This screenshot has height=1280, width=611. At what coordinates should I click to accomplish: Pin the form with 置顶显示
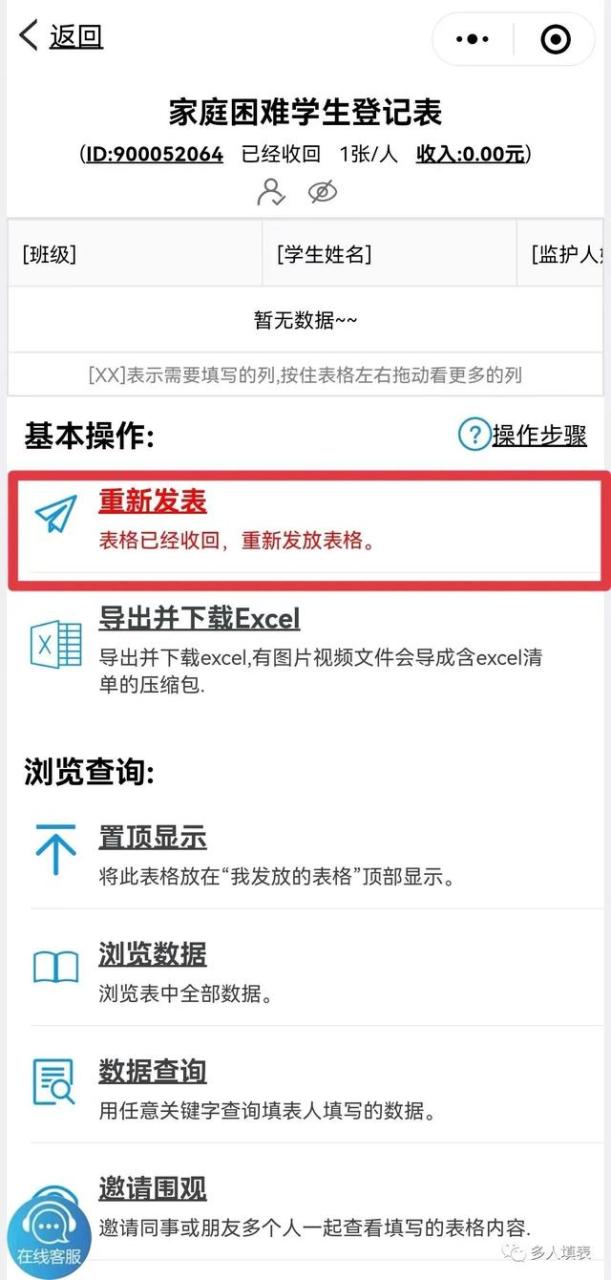click(x=152, y=837)
